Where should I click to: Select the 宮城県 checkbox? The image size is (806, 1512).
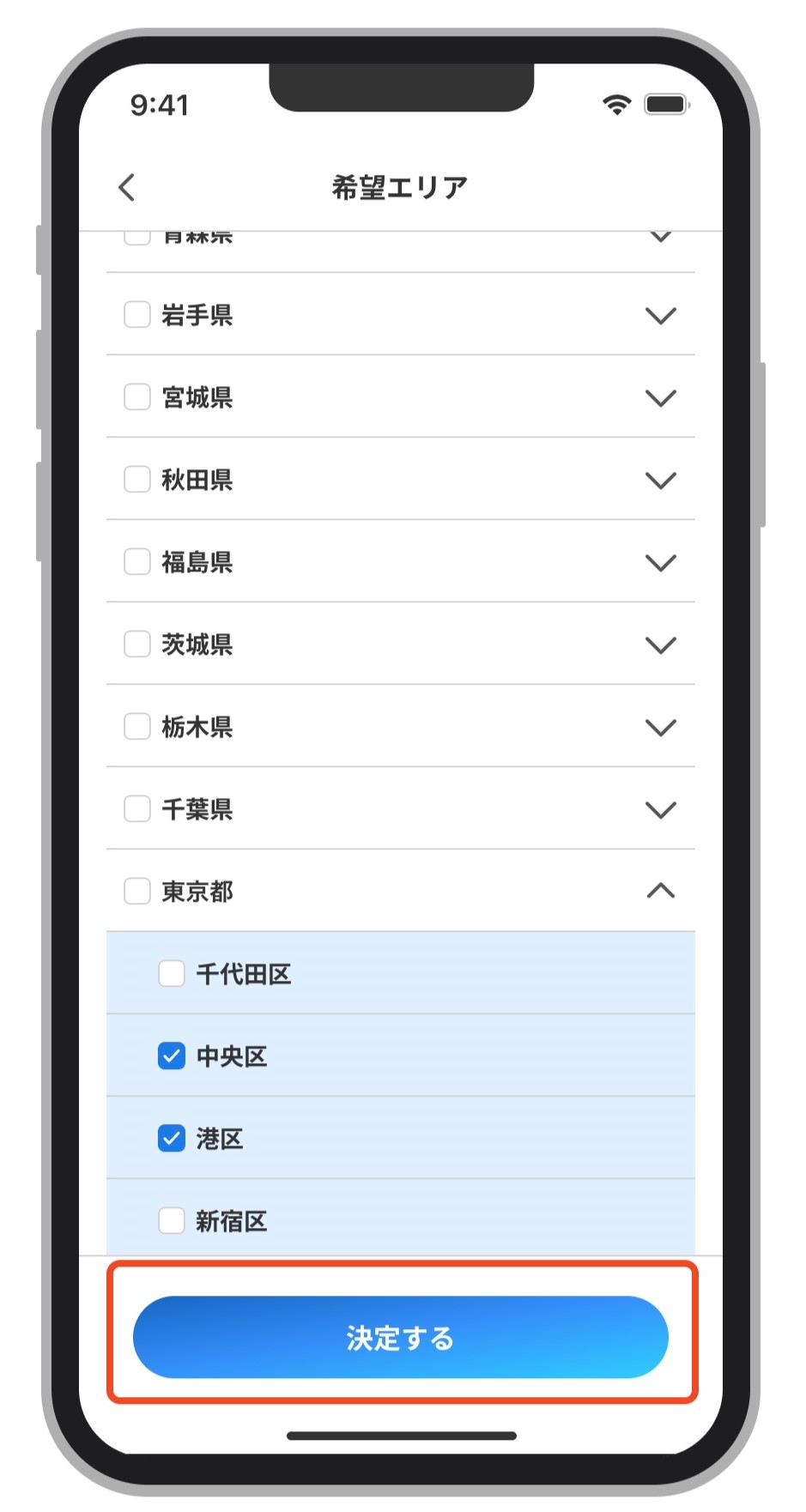pos(137,397)
